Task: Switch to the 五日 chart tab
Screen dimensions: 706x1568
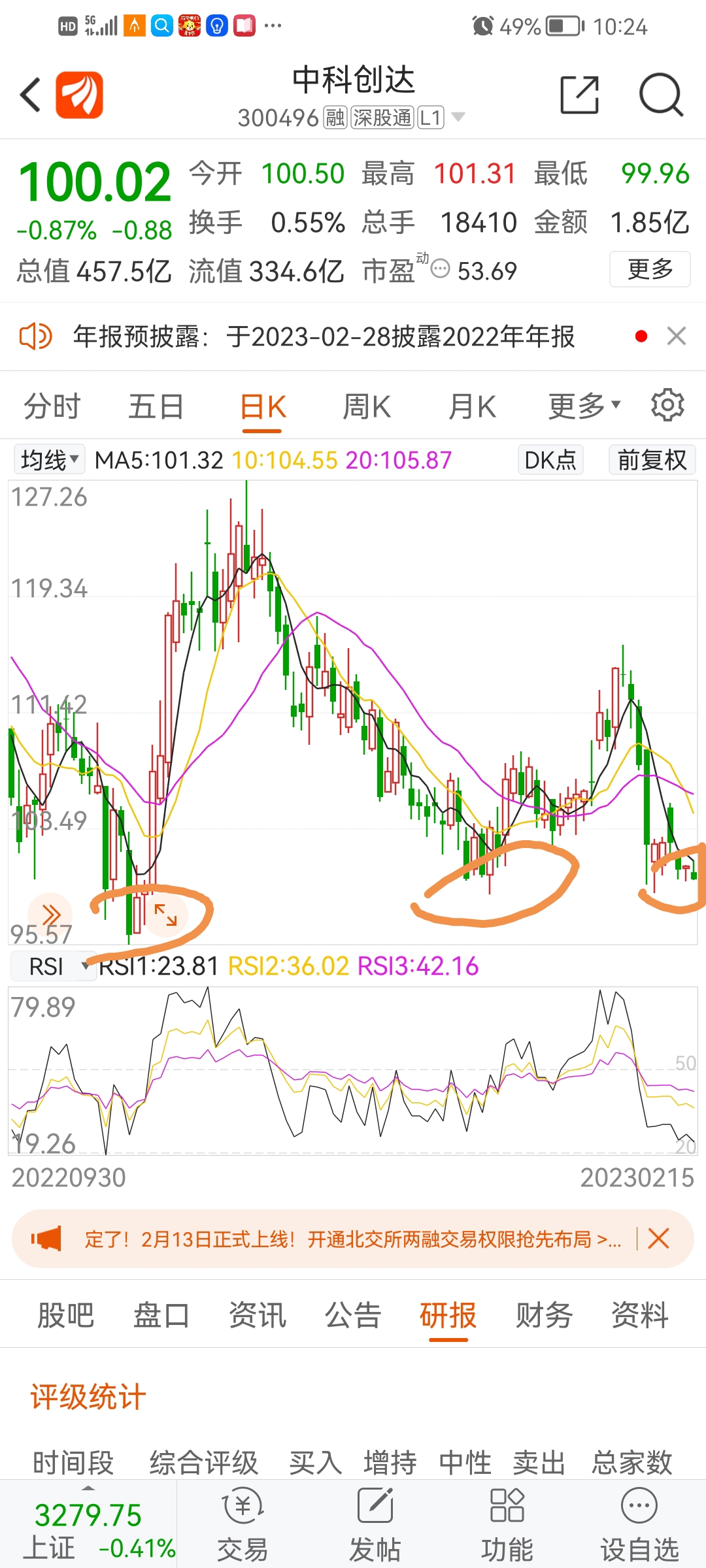Action: tap(156, 406)
